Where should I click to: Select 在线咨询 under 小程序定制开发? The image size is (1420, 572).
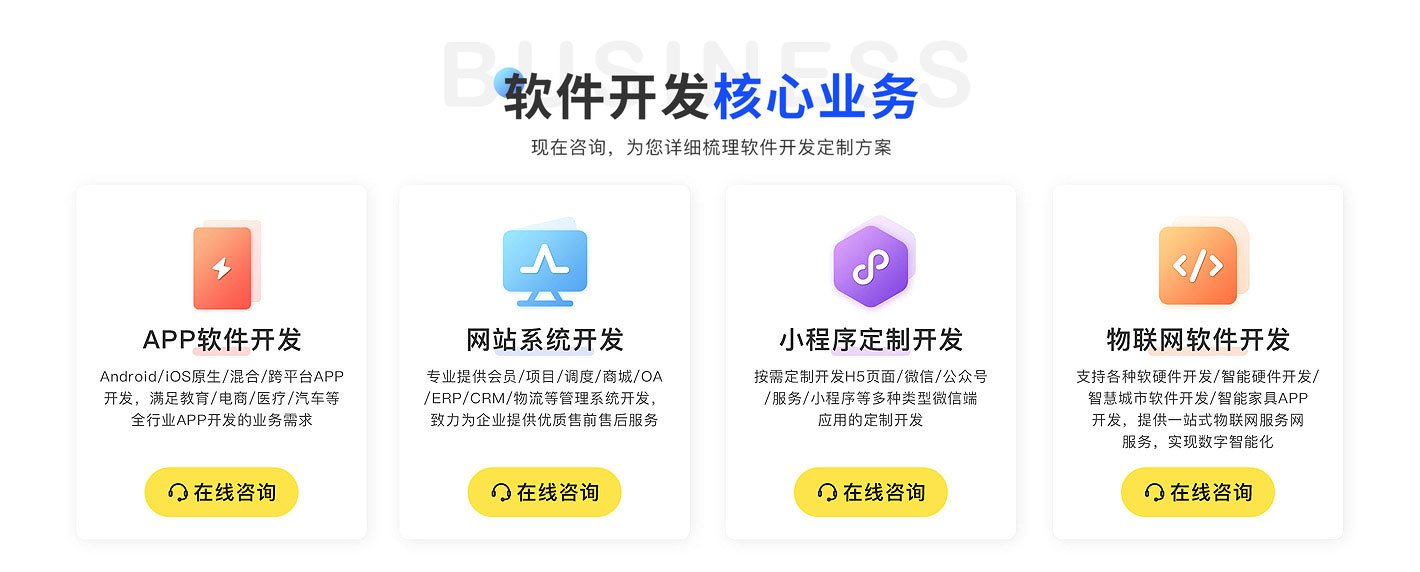point(870,492)
